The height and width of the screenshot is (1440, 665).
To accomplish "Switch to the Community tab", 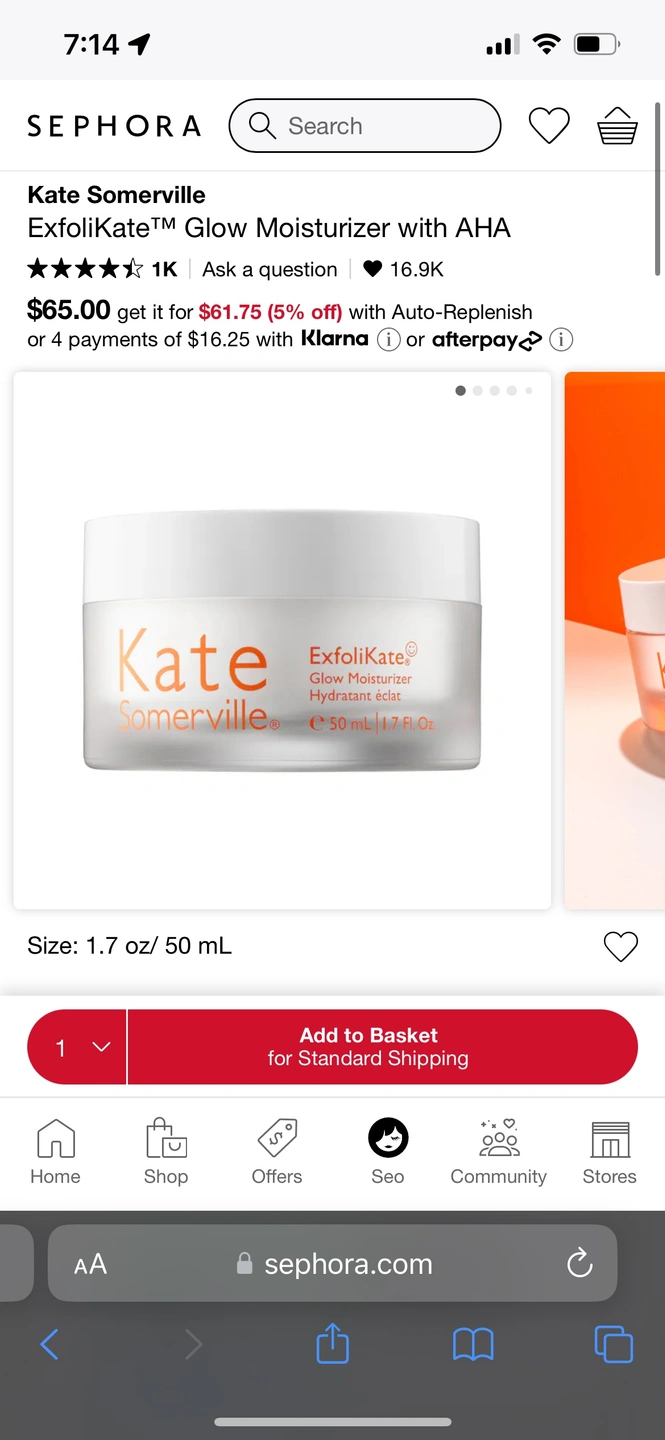I will [498, 1152].
